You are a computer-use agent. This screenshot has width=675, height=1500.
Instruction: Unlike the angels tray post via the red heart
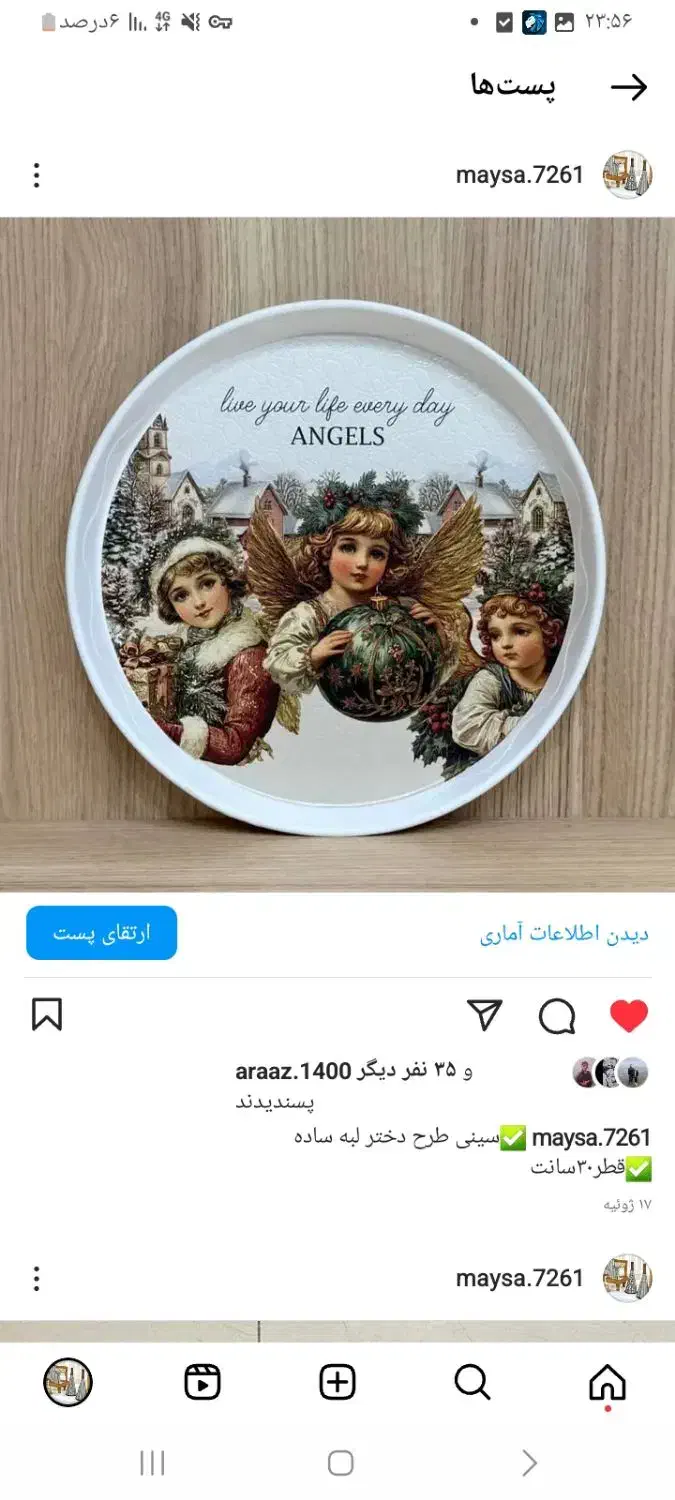[629, 1016]
